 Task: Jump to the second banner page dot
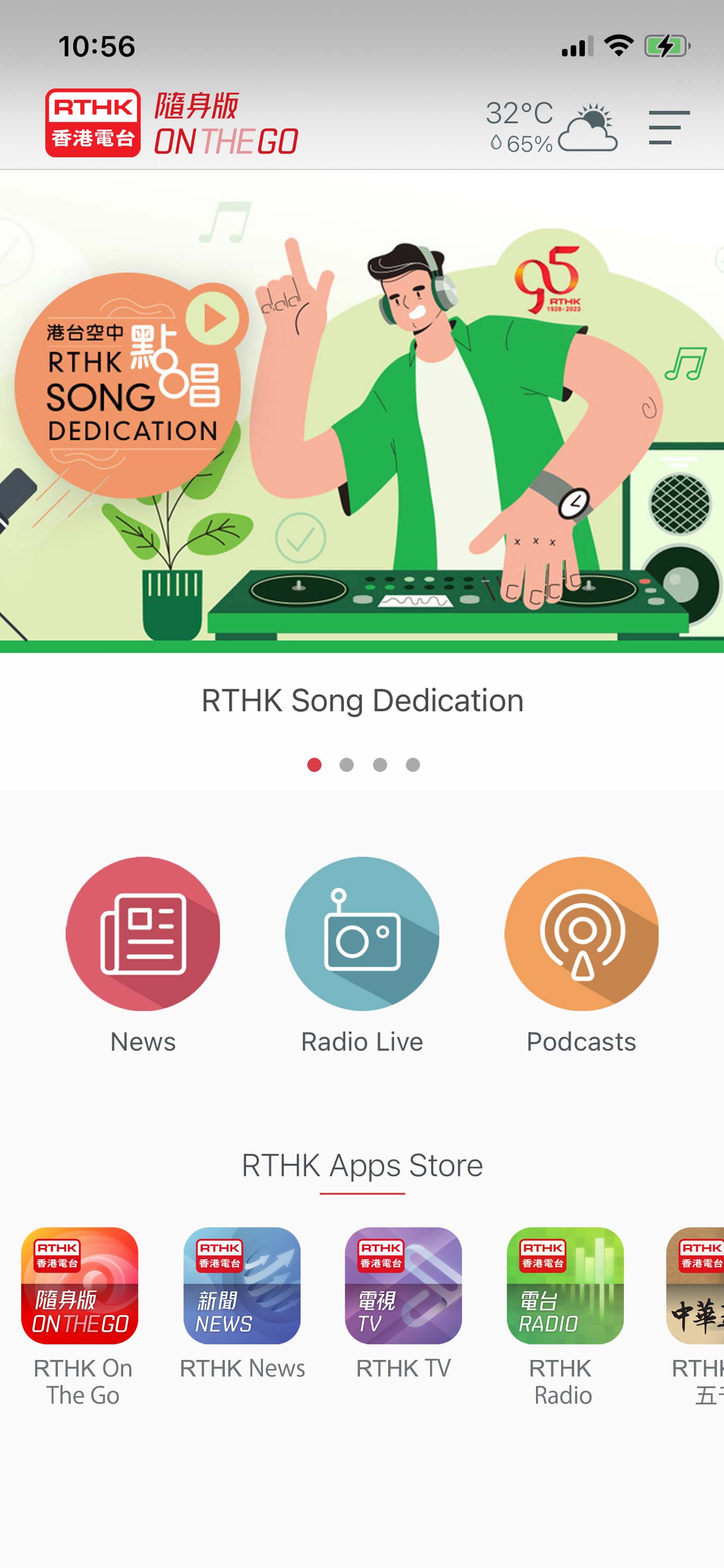346,764
